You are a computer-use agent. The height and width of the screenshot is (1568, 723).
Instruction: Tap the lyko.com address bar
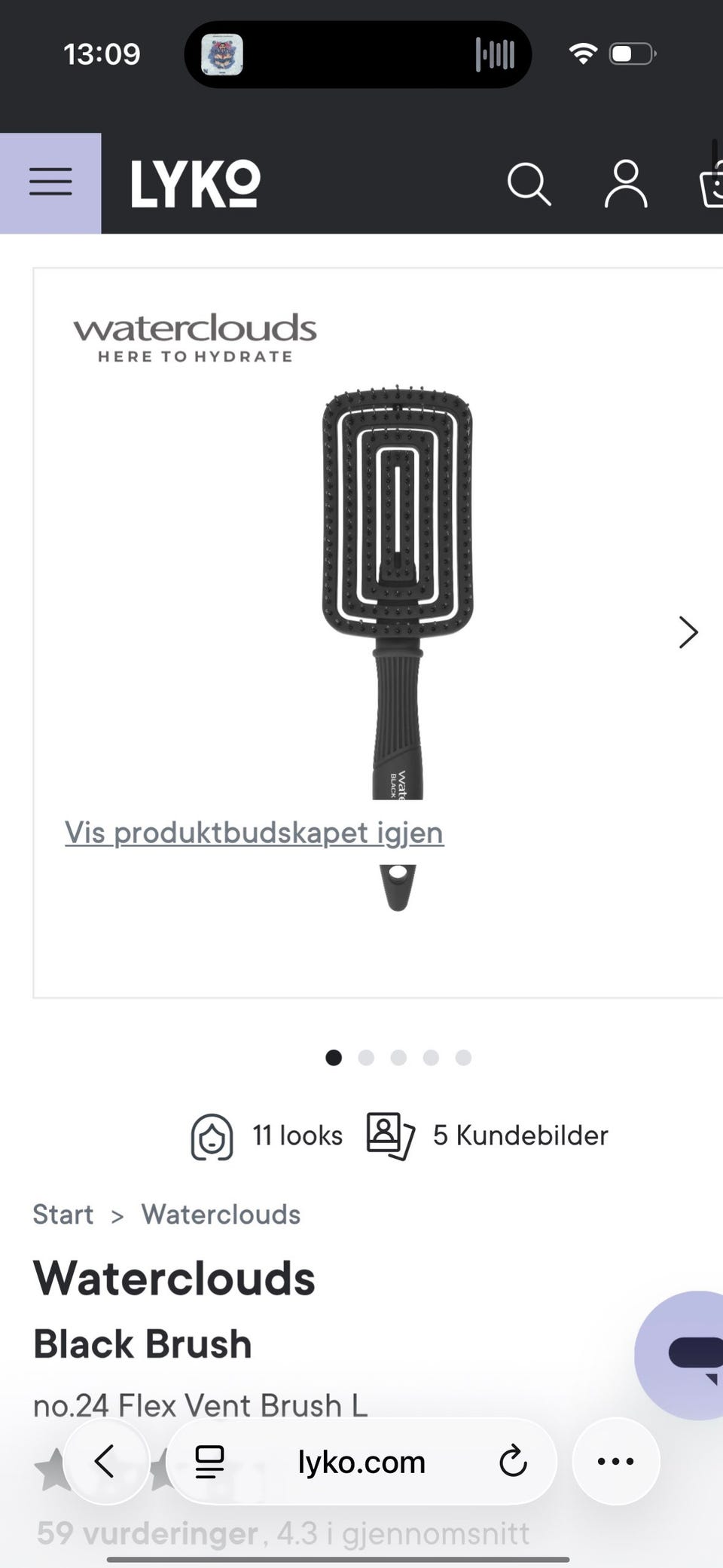tap(361, 1462)
